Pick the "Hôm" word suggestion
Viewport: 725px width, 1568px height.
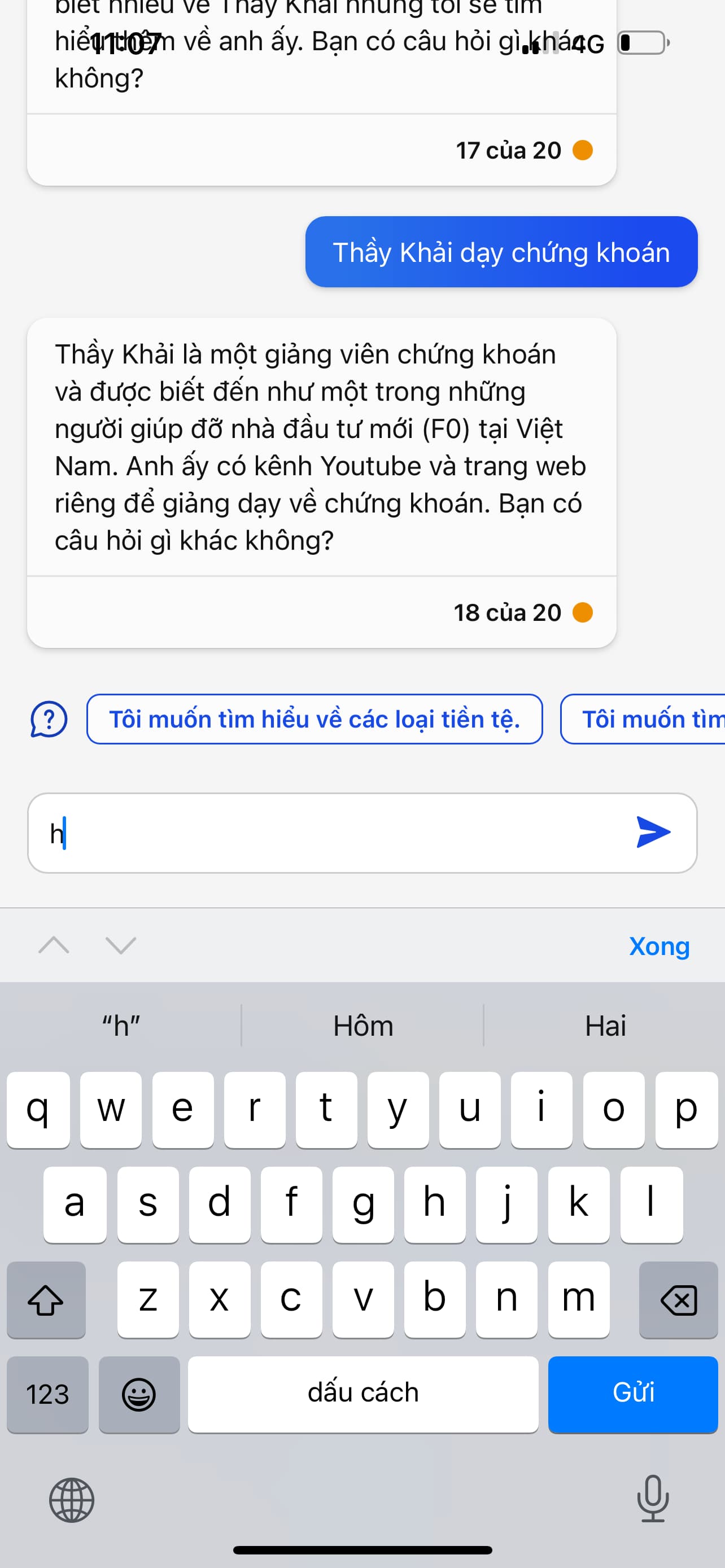coord(363,1026)
